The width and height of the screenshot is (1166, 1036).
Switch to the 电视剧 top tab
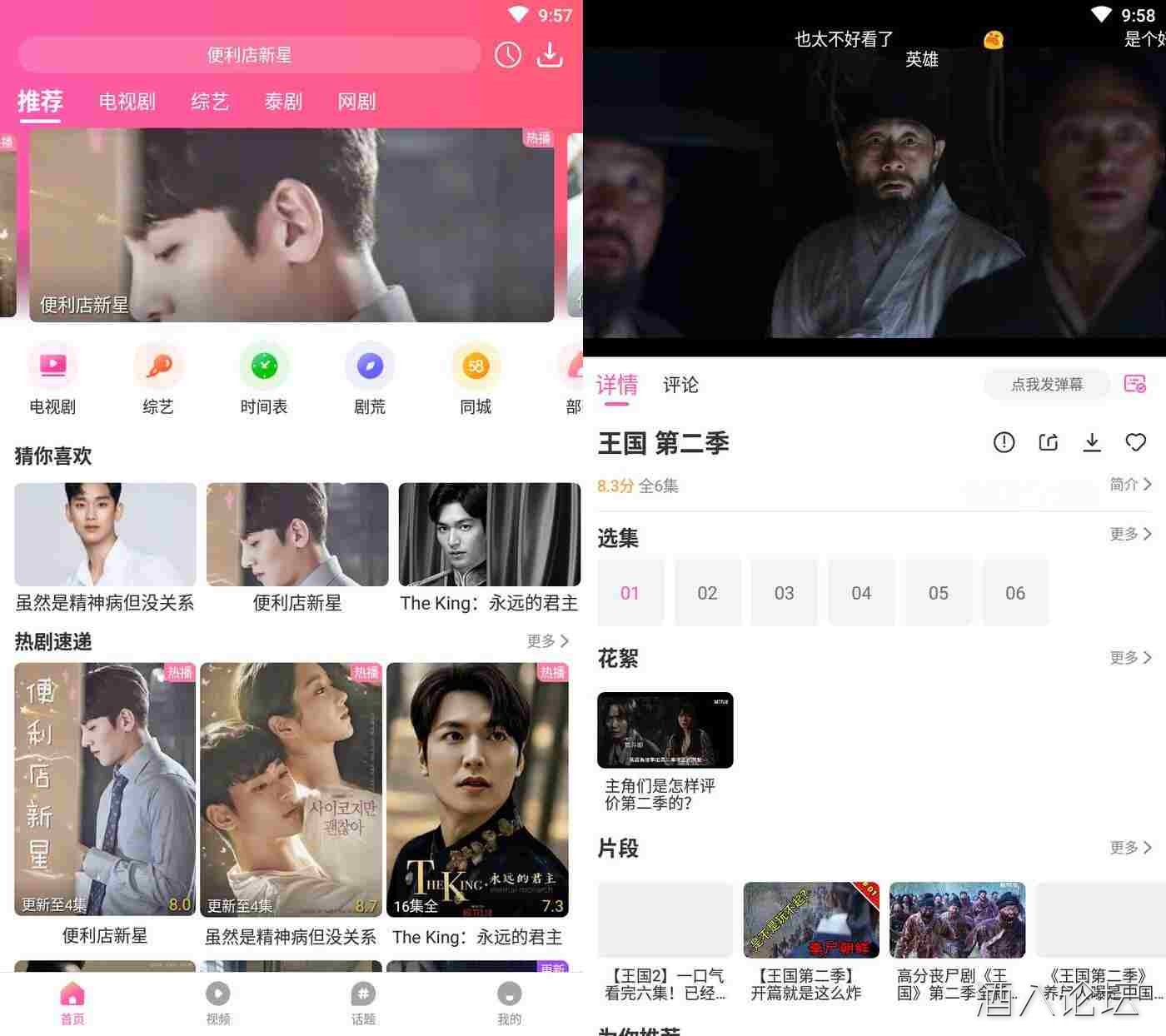click(x=127, y=102)
